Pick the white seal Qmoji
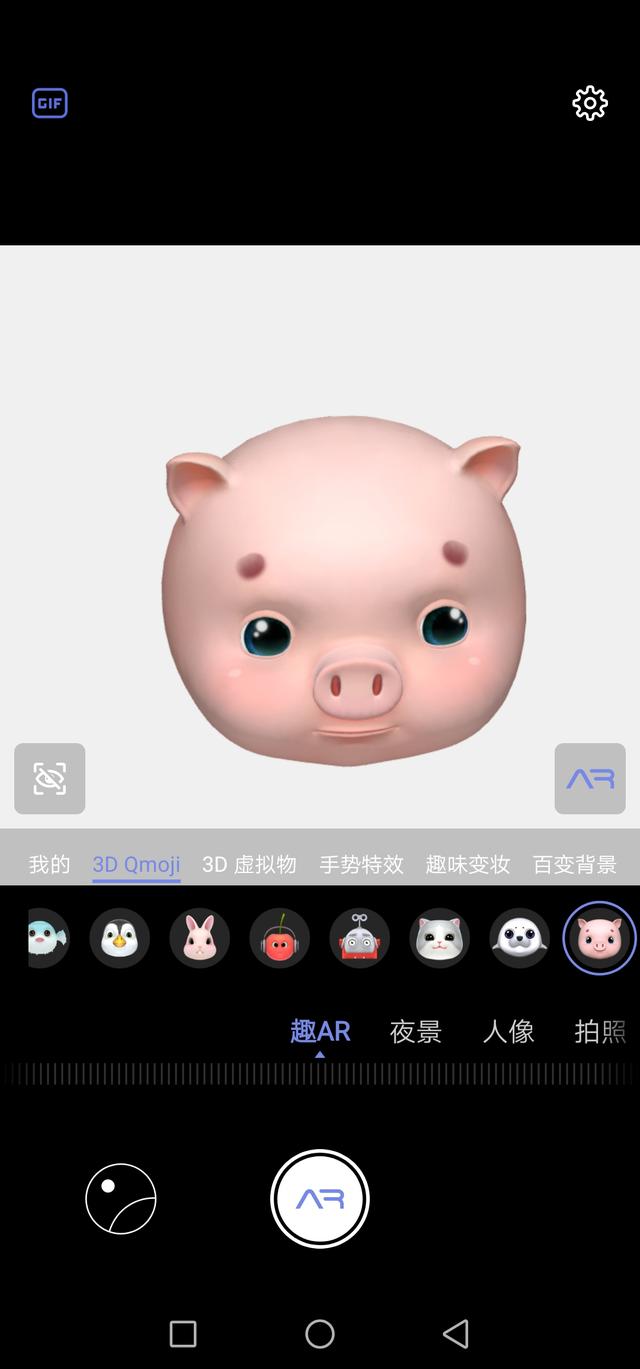This screenshot has height=1369, width=640. [x=520, y=938]
